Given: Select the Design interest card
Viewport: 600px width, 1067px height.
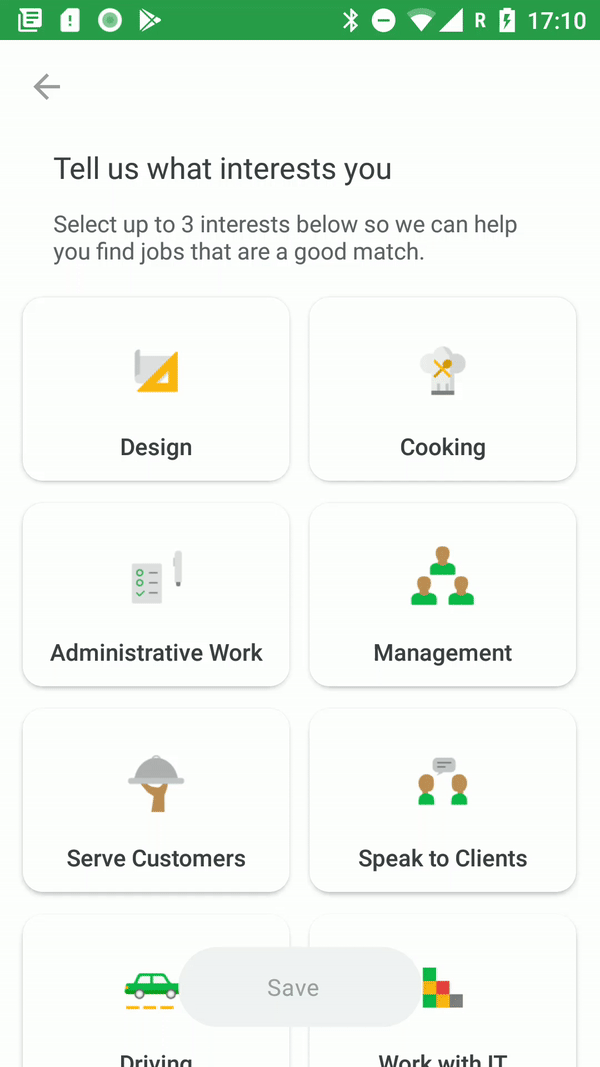Looking at the screenshot, I should tap(156, 389).
